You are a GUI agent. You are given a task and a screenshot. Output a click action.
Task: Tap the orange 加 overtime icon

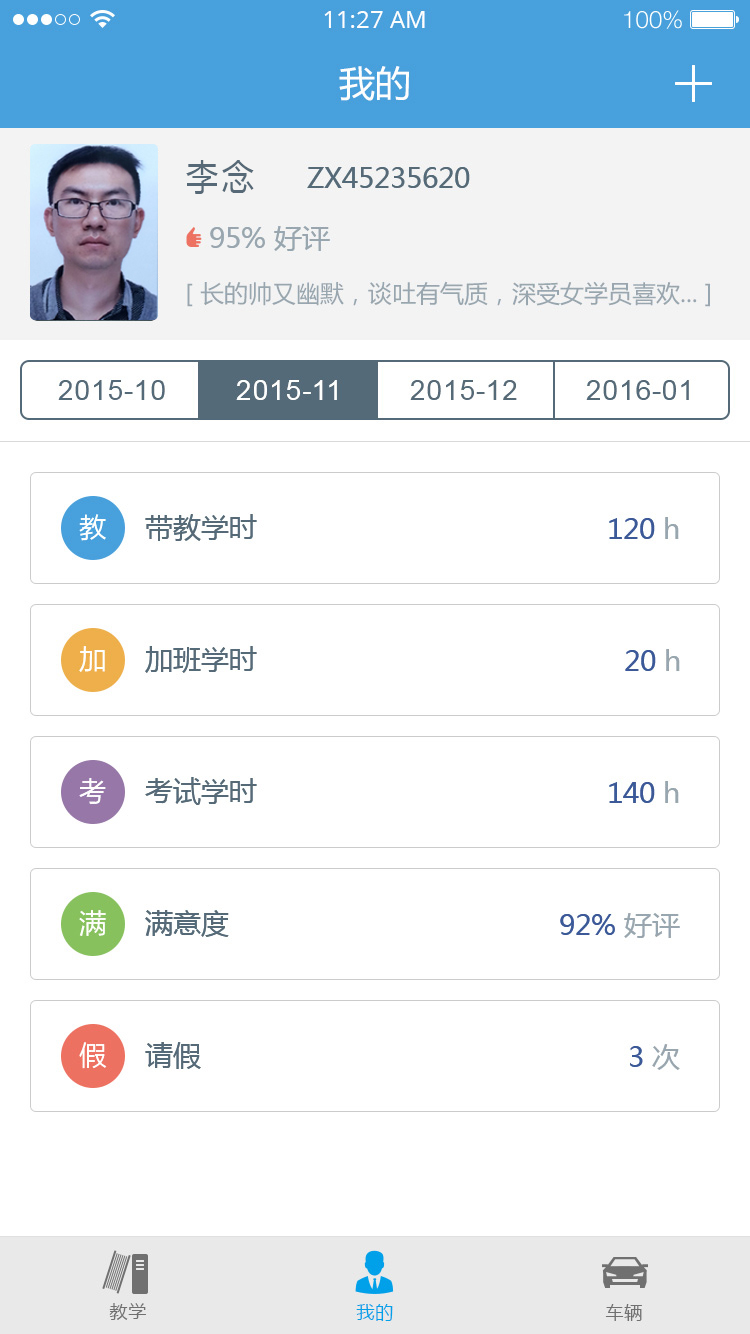point(92,659)
